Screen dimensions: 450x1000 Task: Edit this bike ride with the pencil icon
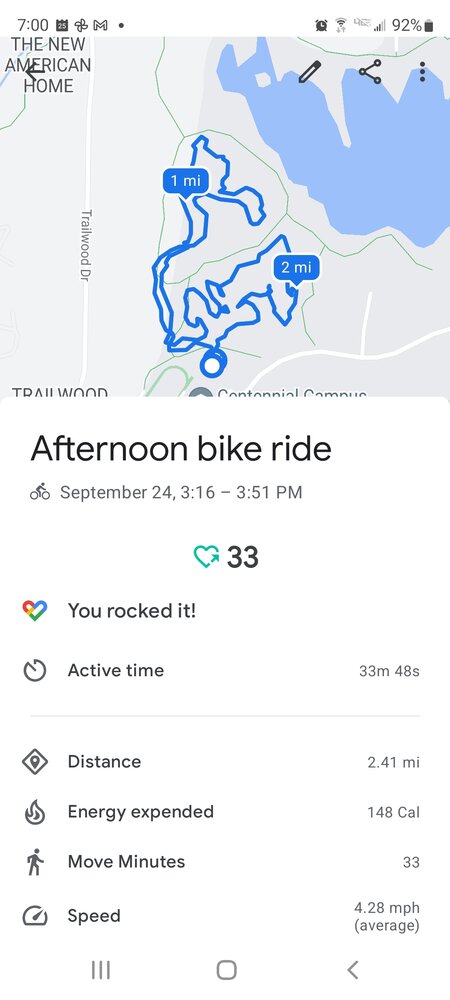(x=310, y=71)
